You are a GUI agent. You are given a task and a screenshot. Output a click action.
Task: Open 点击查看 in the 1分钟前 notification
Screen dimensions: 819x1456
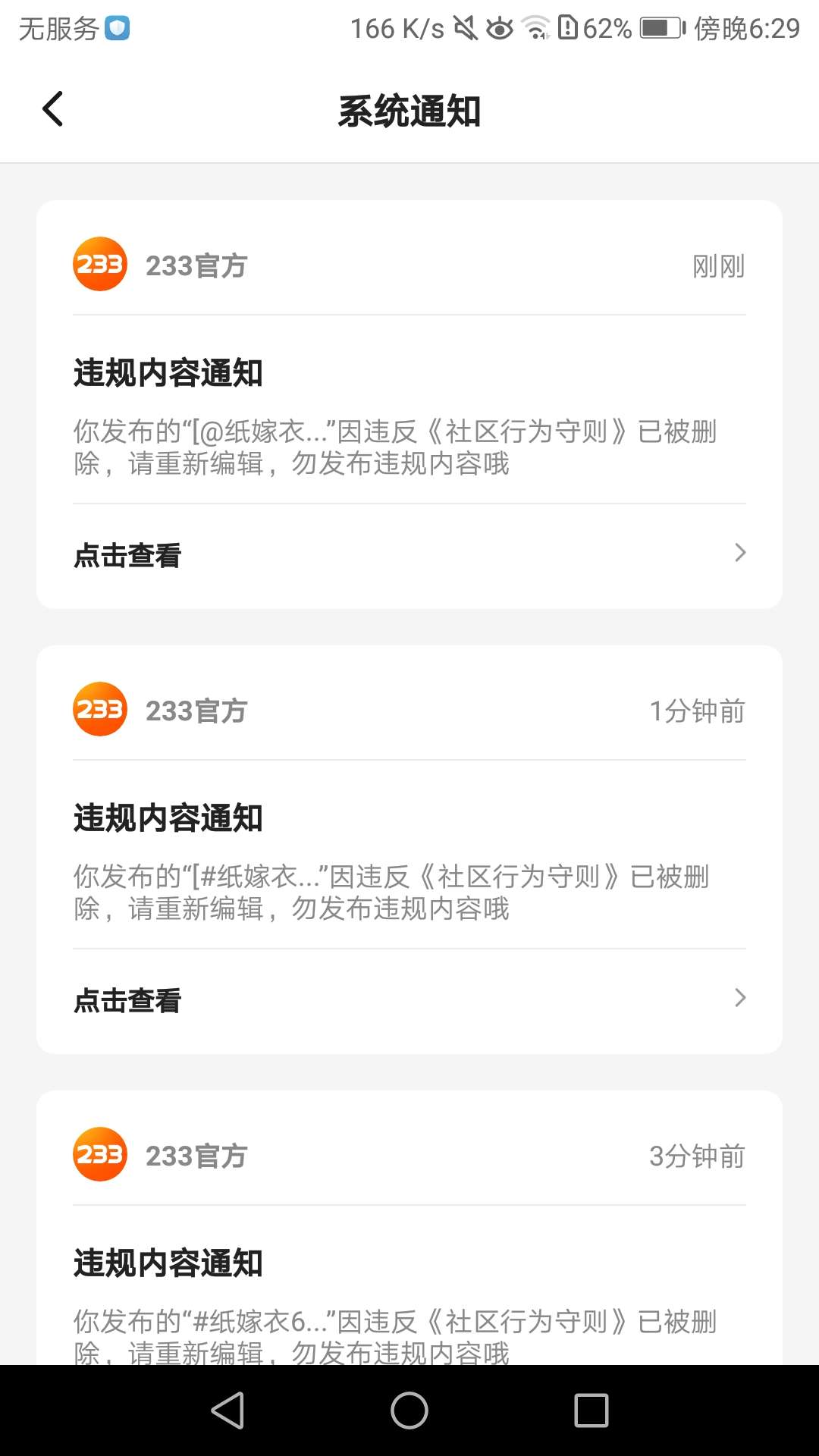(409, 1000)
